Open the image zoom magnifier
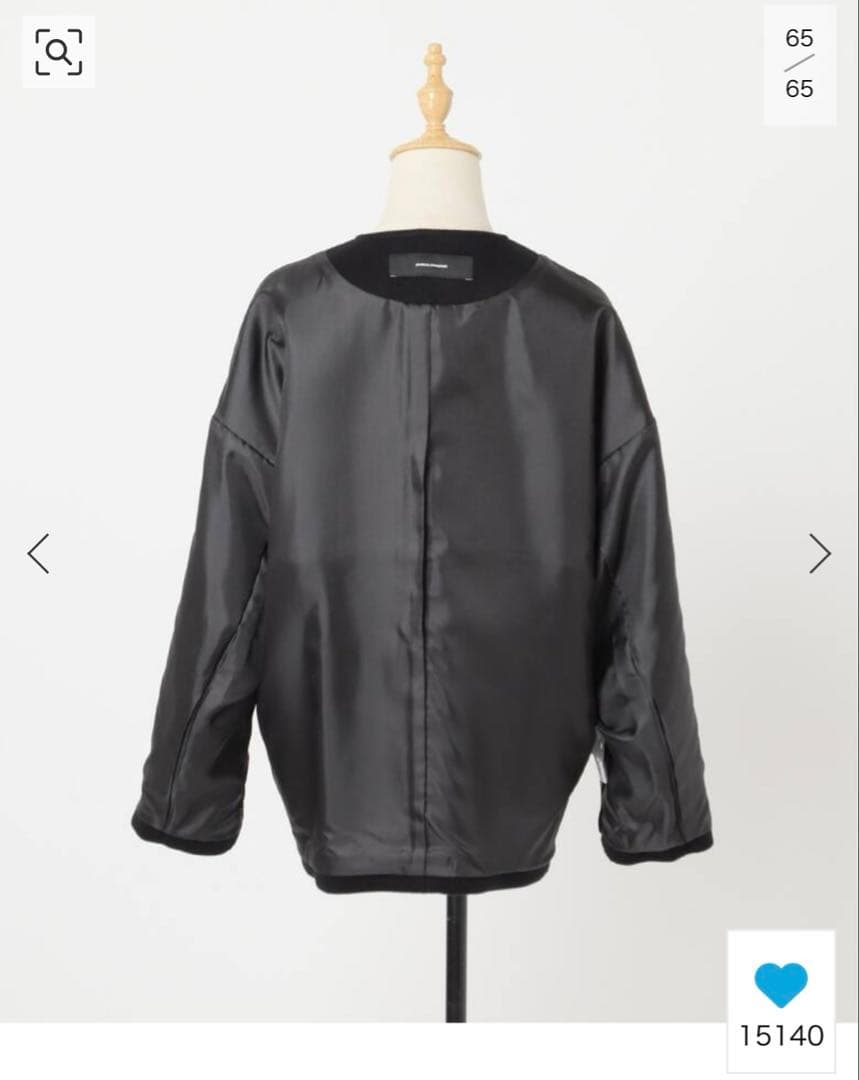This screenshot has width=859, height=1080. pyautogui.click(x=58, y=52)
